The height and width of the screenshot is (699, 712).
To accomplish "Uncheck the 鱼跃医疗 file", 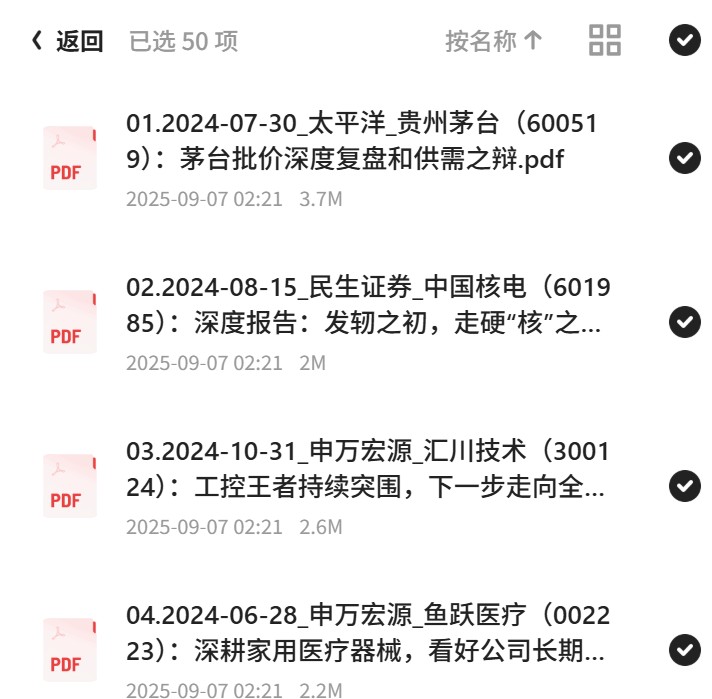I will pos(685,650).
